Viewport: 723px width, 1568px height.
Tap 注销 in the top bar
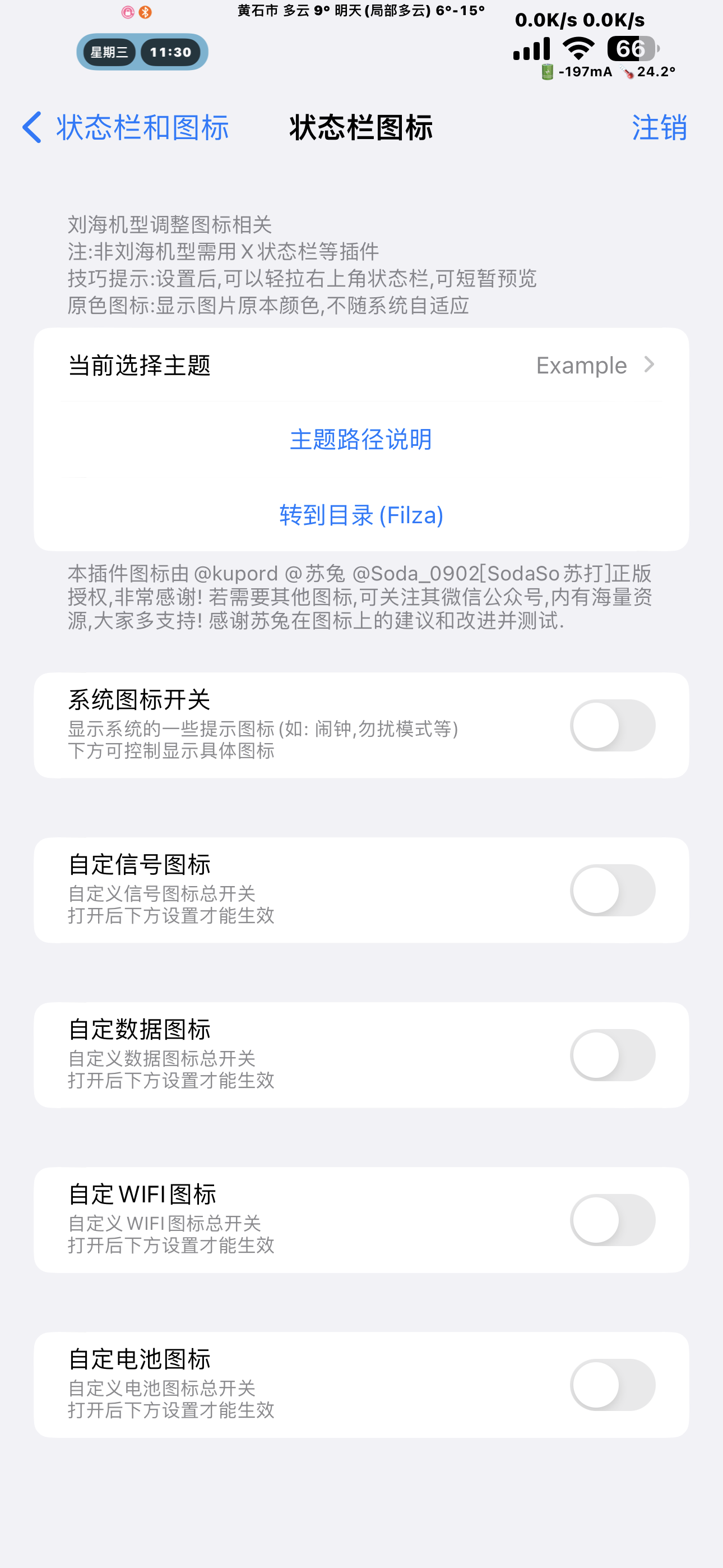pos(659,128)
